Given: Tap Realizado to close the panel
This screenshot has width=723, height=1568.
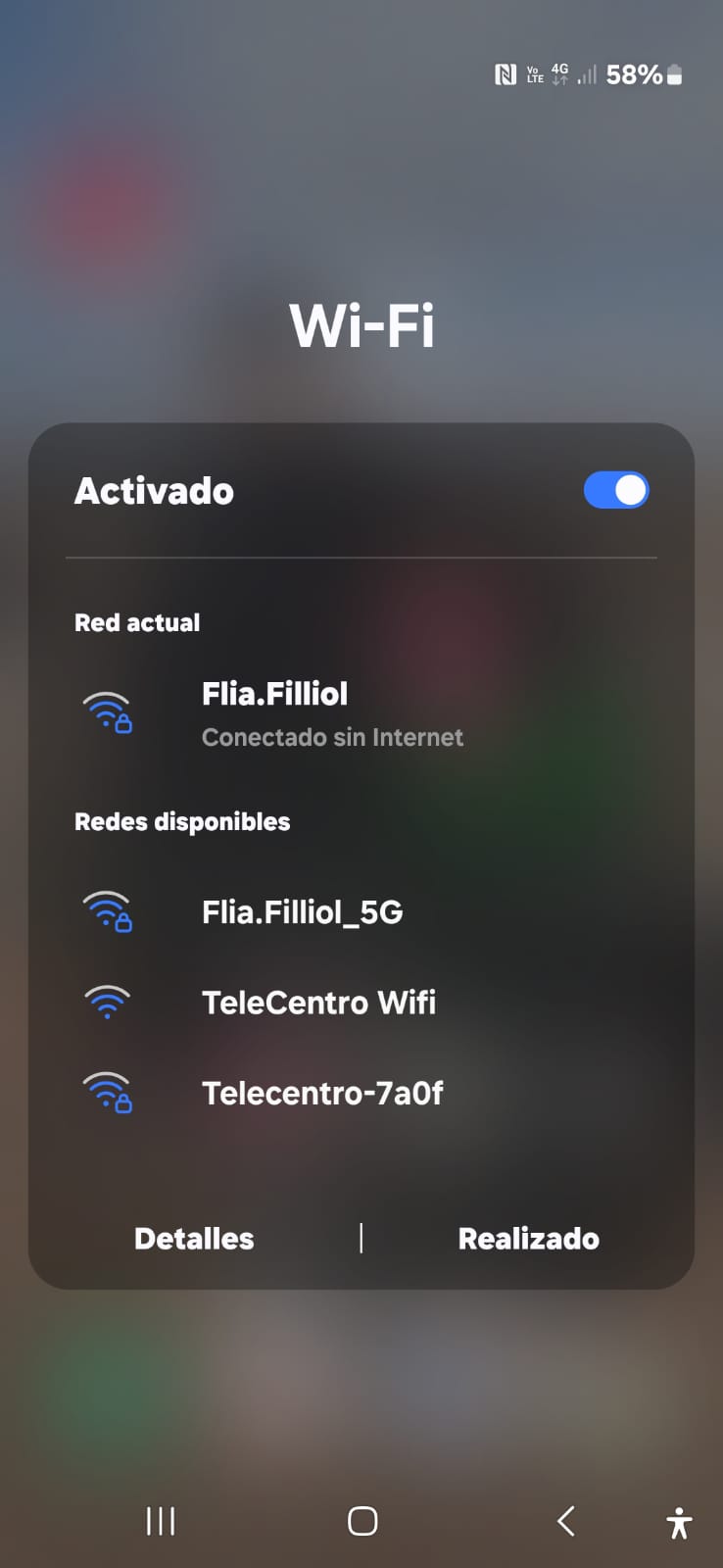Looking at the screenshot, I should point(528,1239).
